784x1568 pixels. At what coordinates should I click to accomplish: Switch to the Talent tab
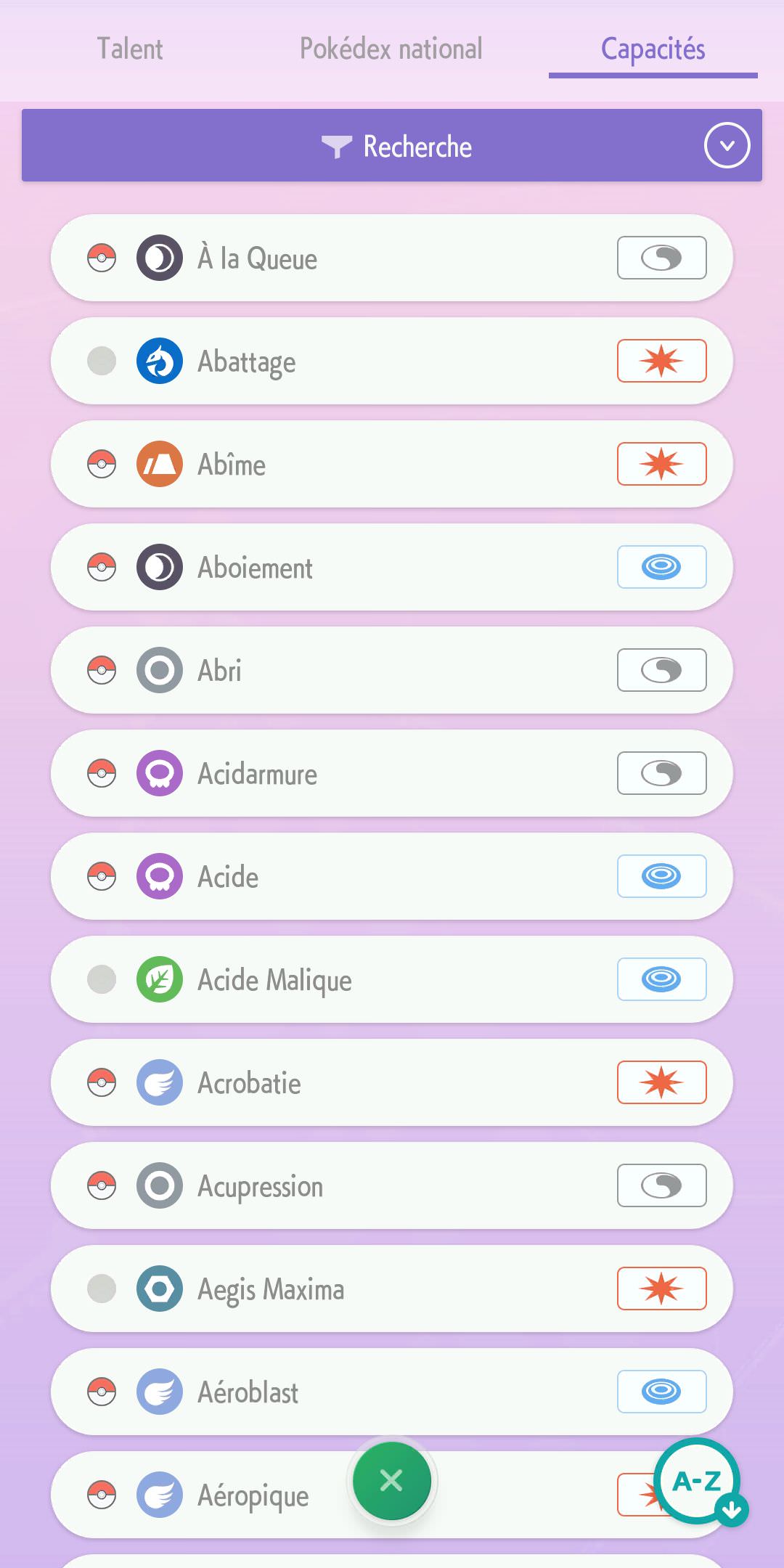coord(130,49)
